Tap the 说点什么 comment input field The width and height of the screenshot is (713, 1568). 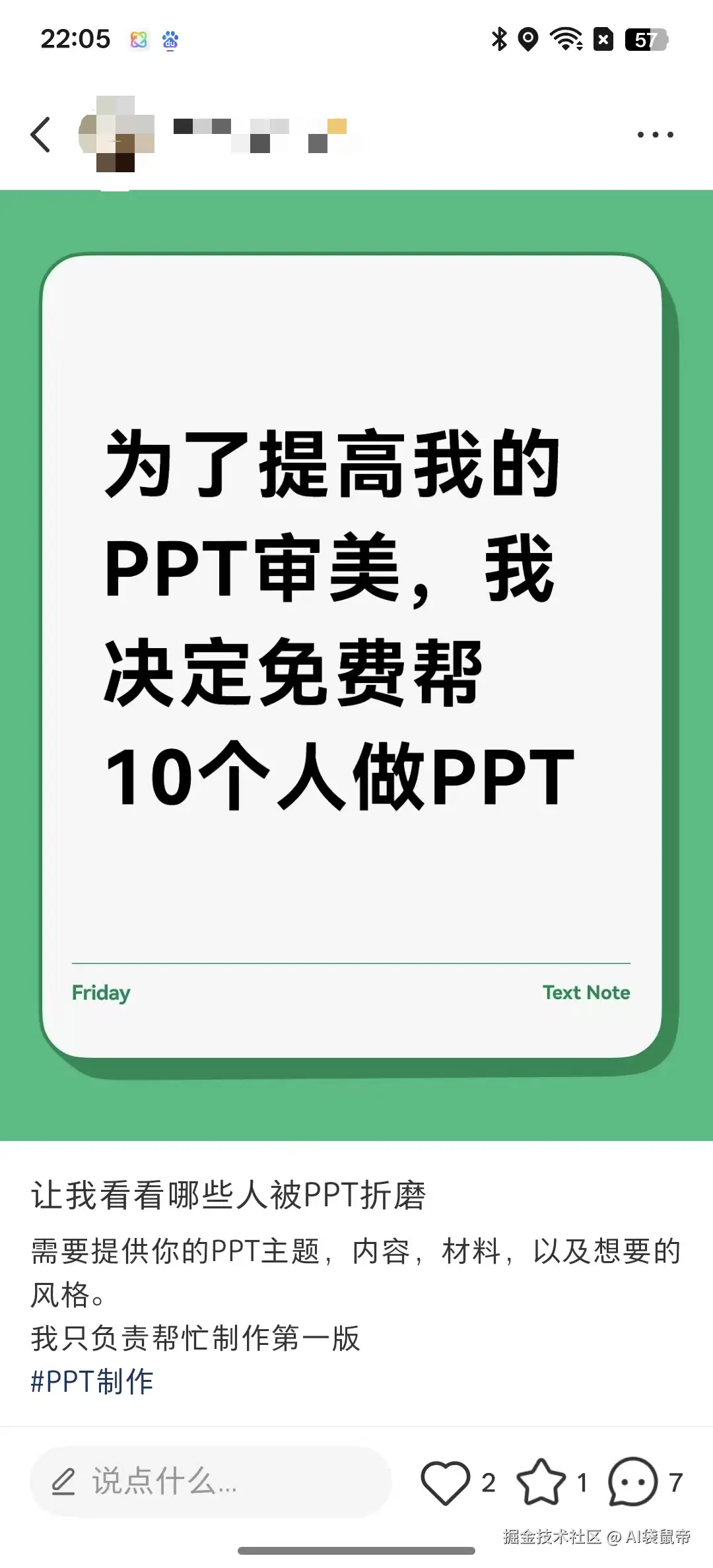[210, 1482]
